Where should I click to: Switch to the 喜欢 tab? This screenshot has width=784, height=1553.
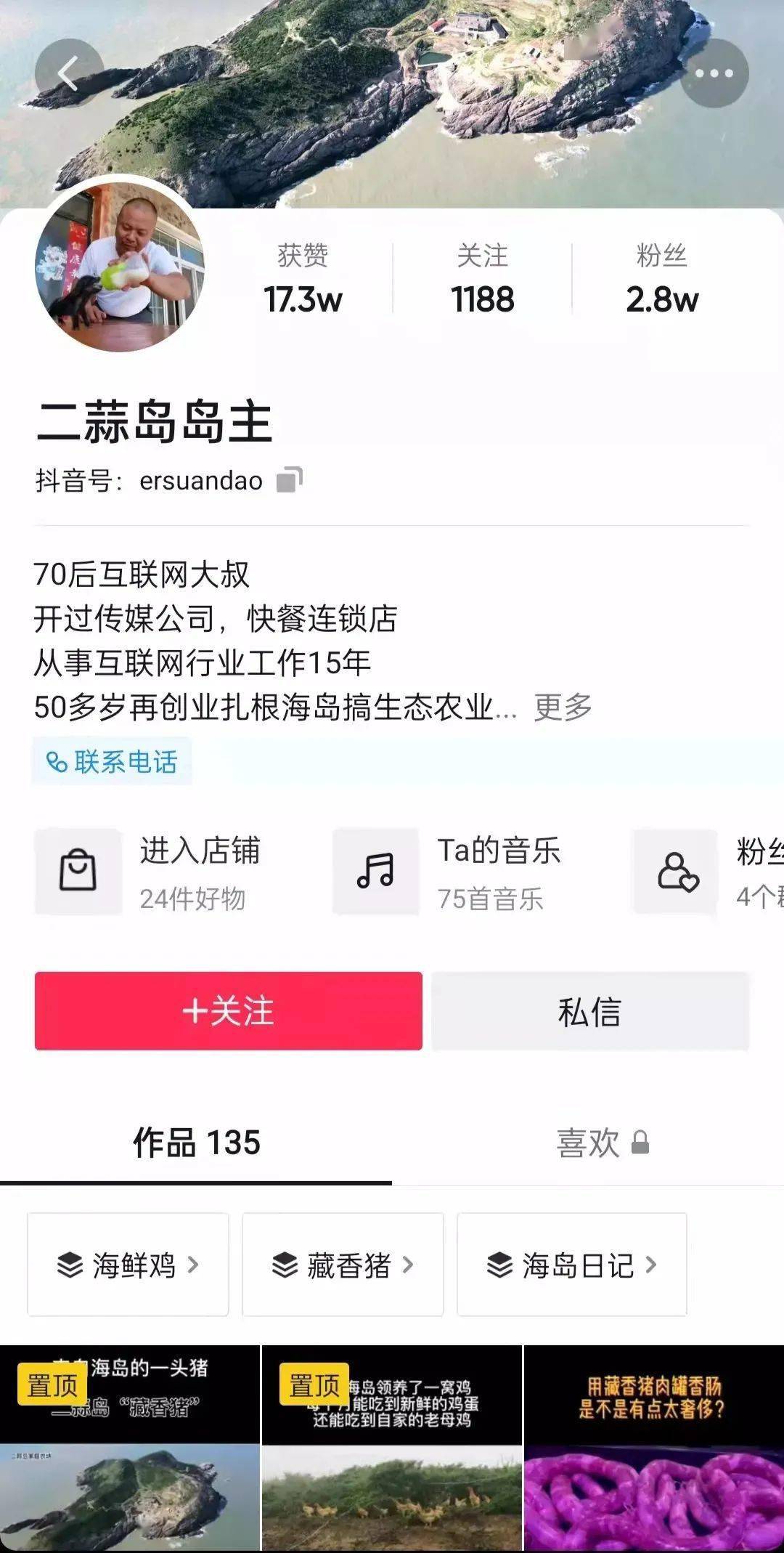(x=603, y=1143)
